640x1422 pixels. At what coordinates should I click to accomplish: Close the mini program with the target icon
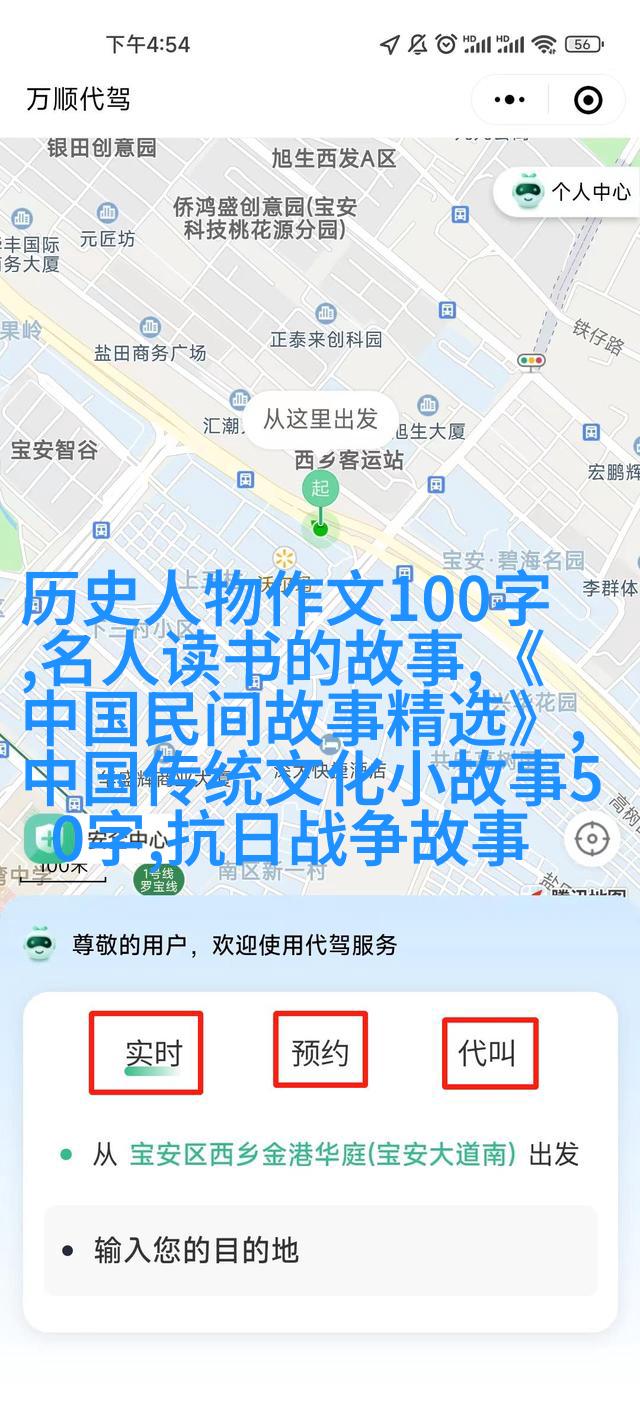tap(588, 99)
